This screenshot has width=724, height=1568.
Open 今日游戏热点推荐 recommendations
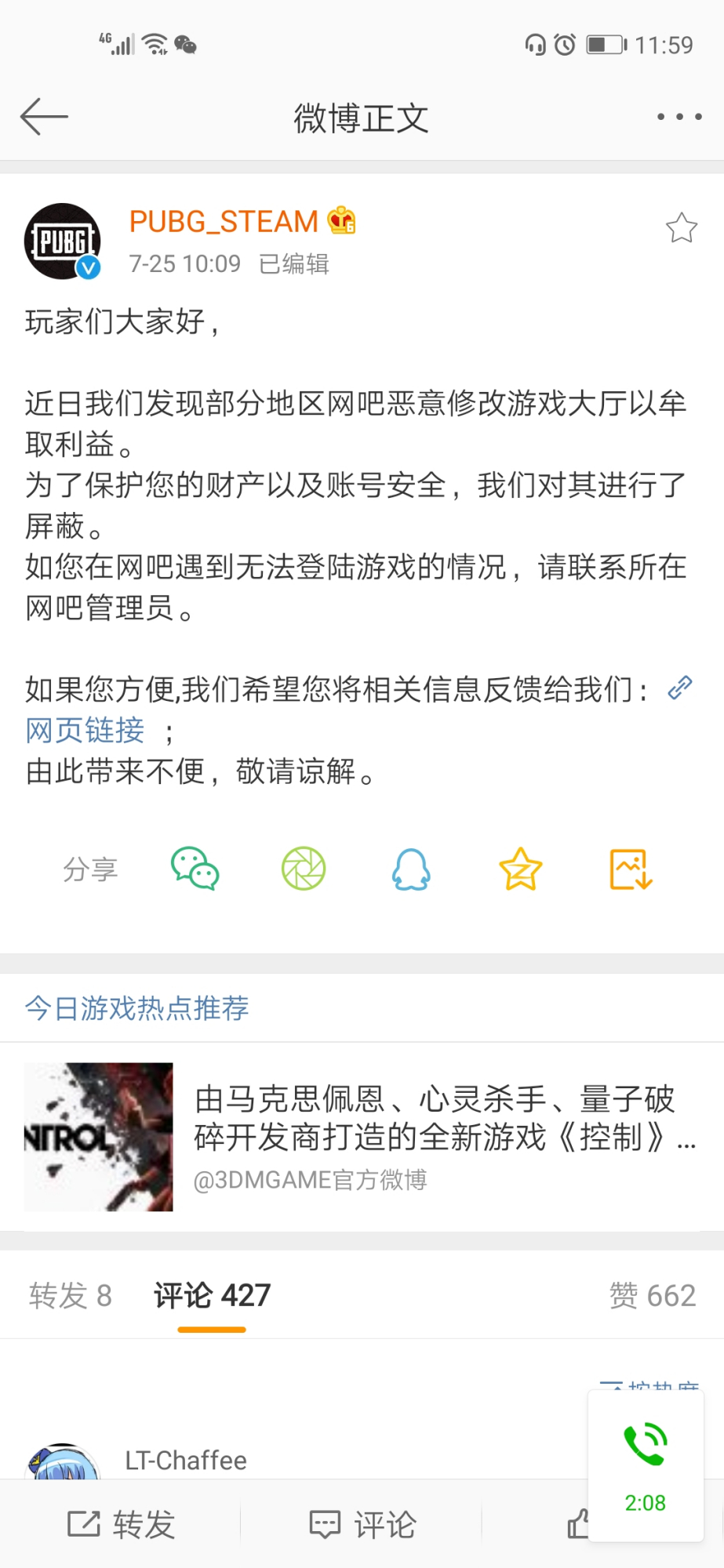coord(135,1008)
